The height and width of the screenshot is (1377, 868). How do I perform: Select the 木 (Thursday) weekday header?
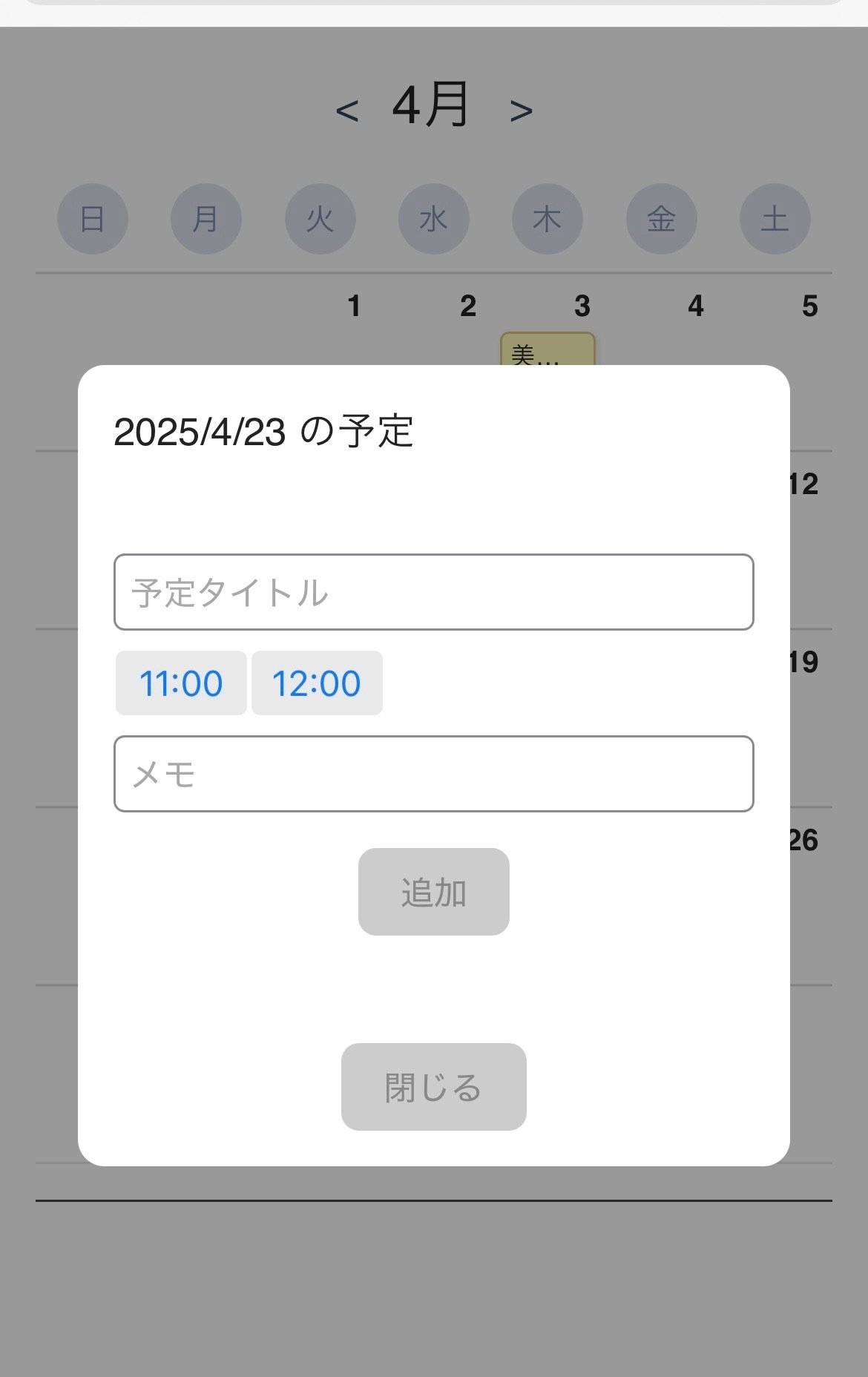pyautogui.click(x=548, y=219)
